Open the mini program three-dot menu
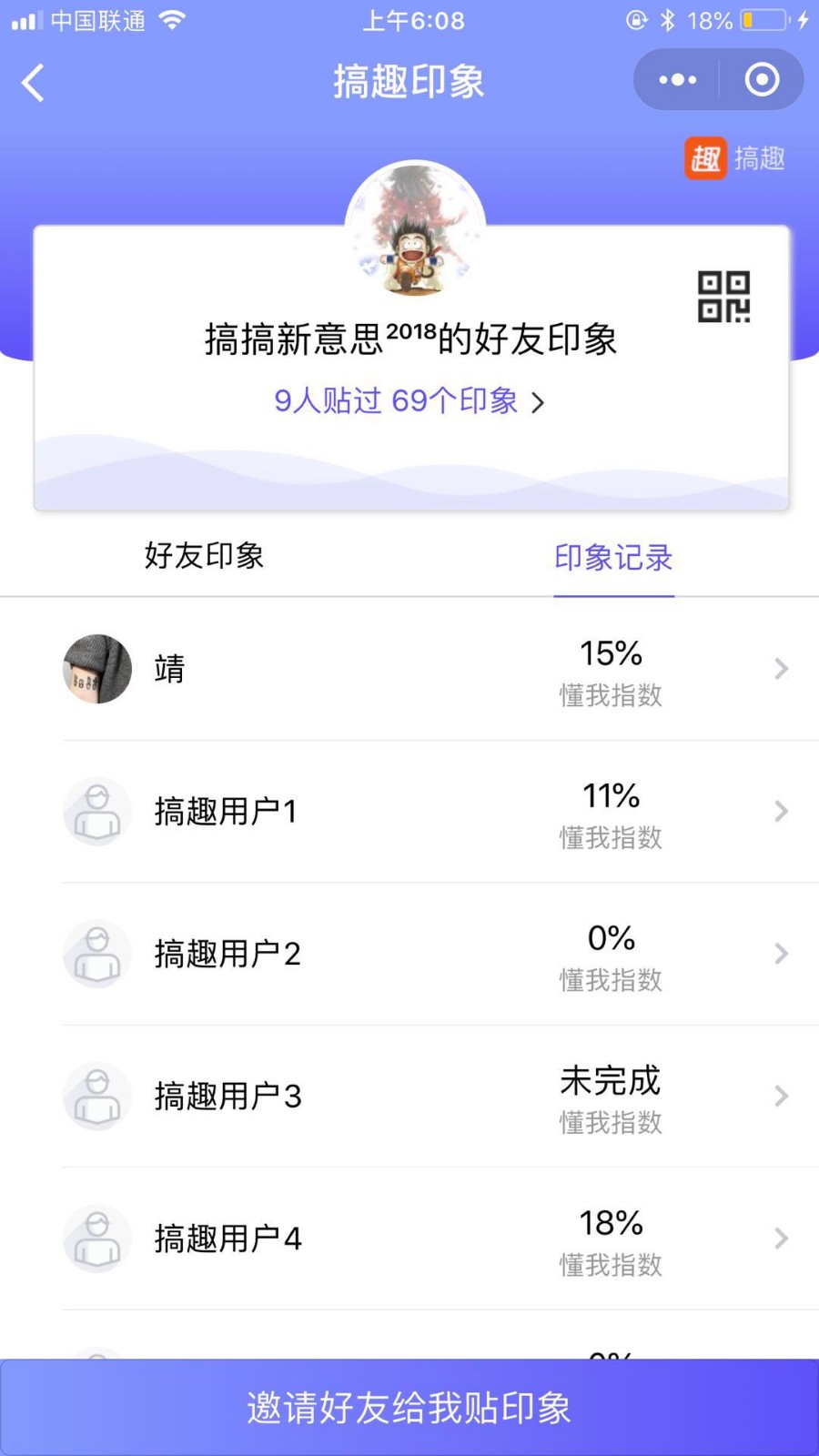819x1456 pixels. pyautogui.click(x=677, y=80)
